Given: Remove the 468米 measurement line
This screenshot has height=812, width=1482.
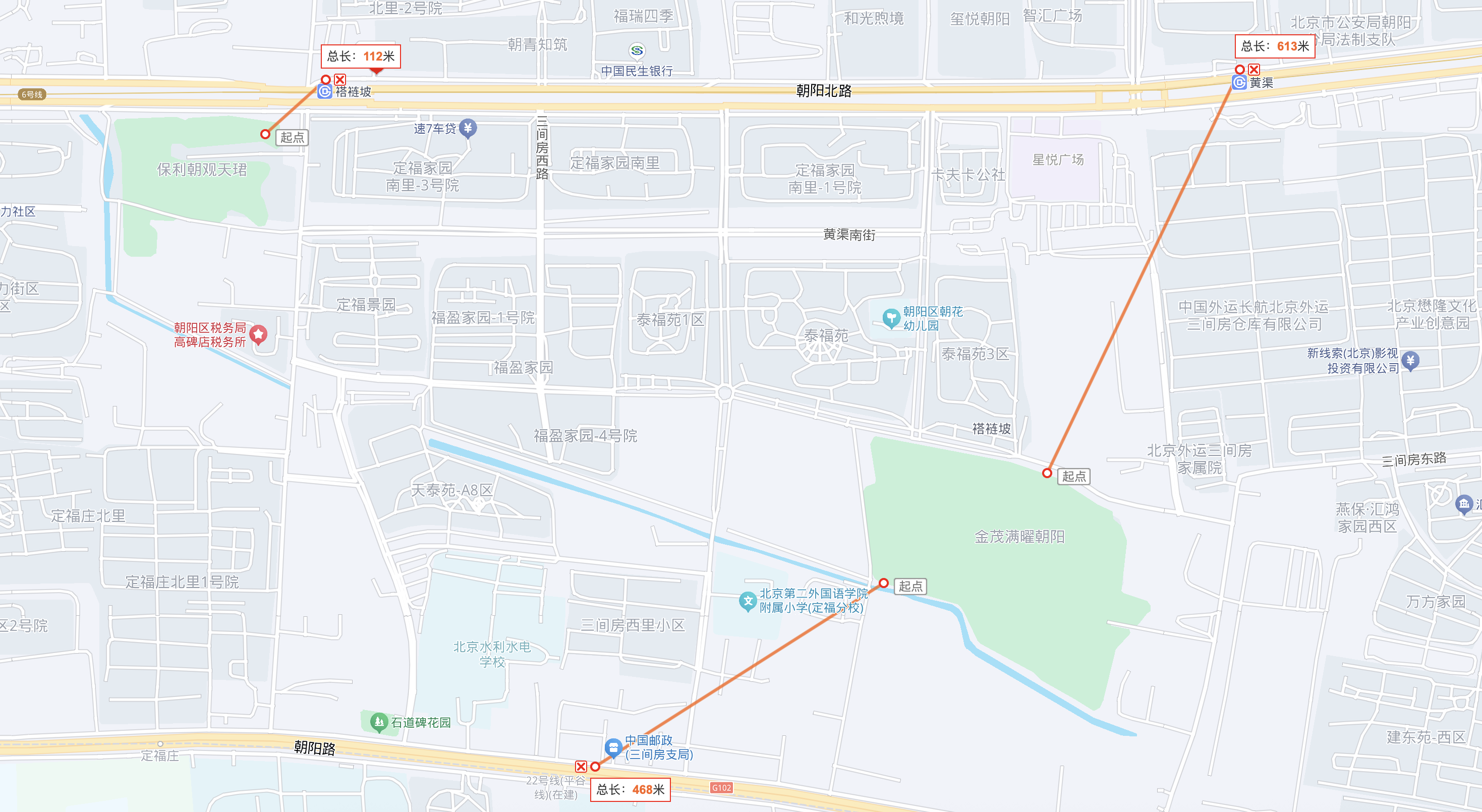Looking at the screenshot, I should pos(581,767).
